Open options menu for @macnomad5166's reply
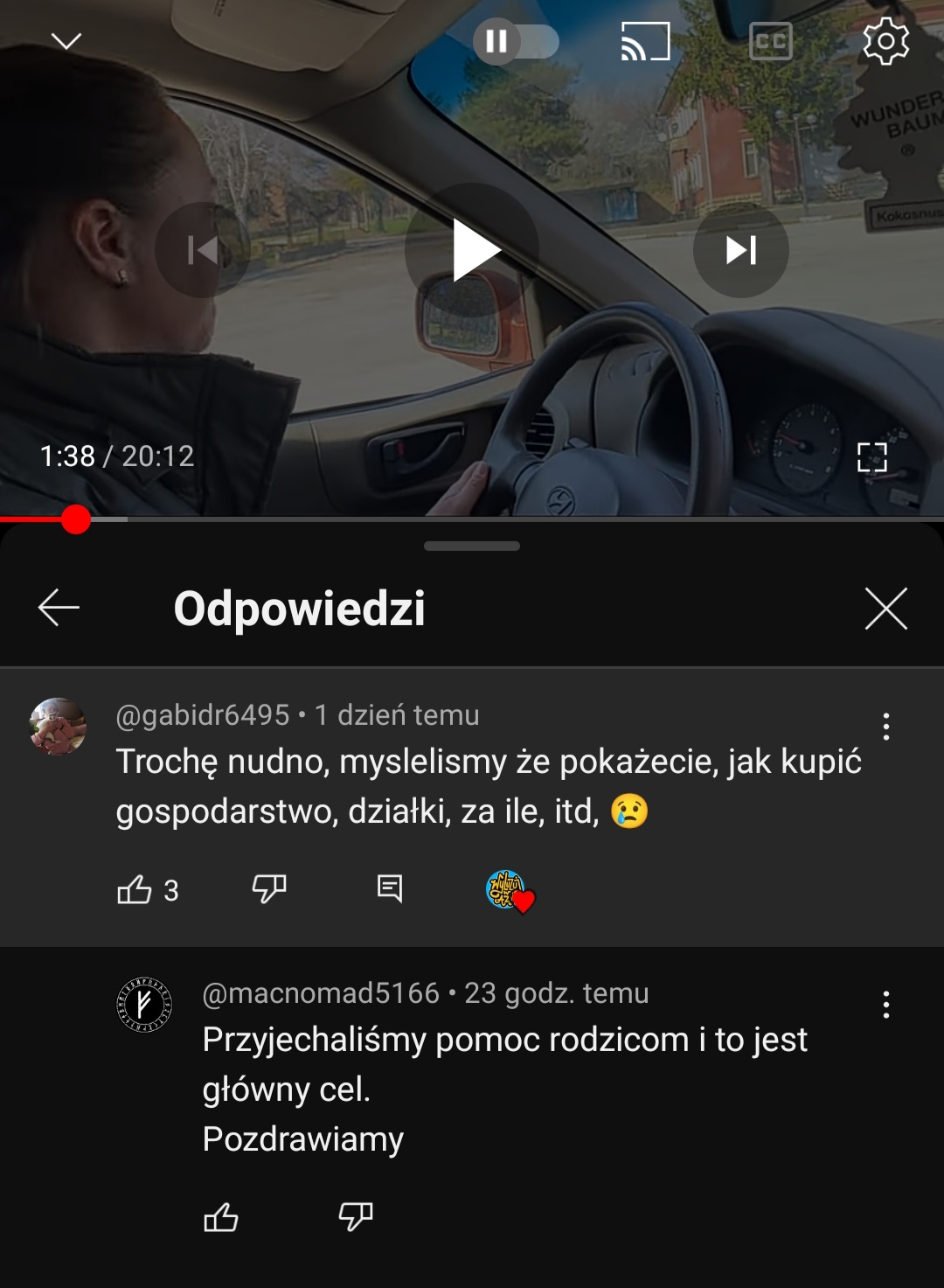This screenshot has height=1288, width=944. click(x=885, y=1005)
